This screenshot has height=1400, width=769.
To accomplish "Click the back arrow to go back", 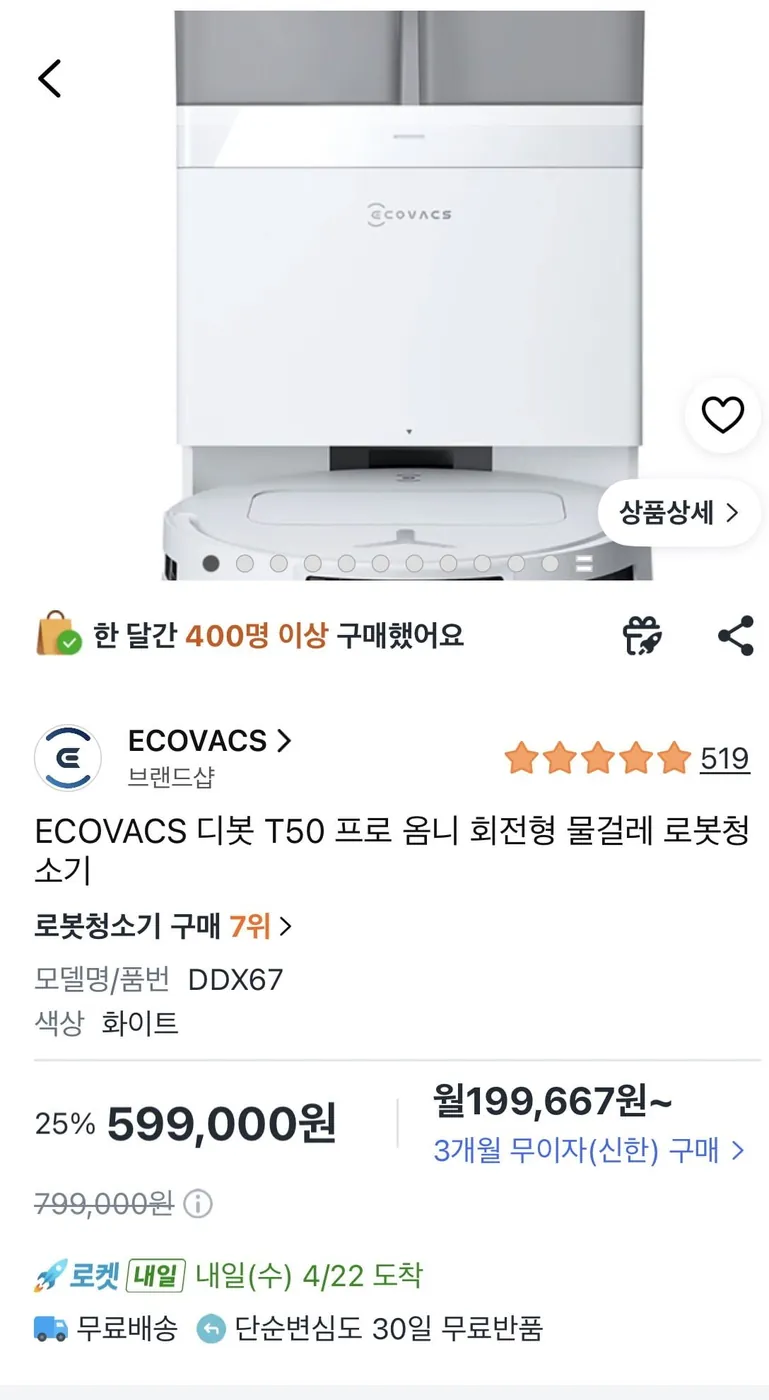I will tap(49, 77).
